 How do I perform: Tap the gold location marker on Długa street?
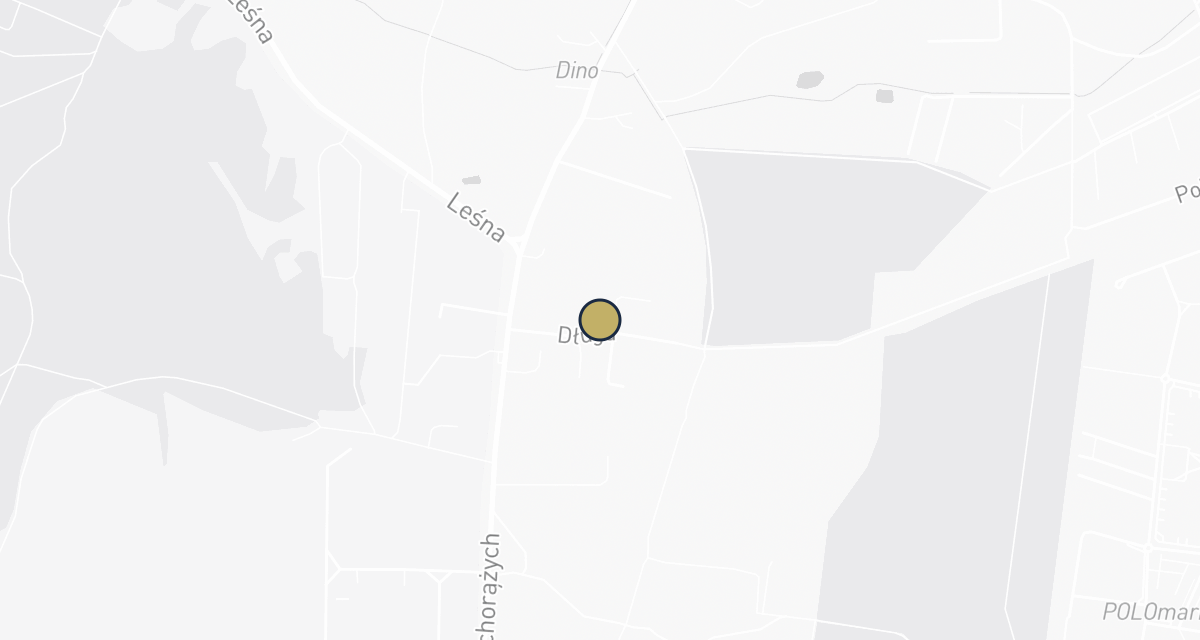pyautogui.click(x=600, y=320)
